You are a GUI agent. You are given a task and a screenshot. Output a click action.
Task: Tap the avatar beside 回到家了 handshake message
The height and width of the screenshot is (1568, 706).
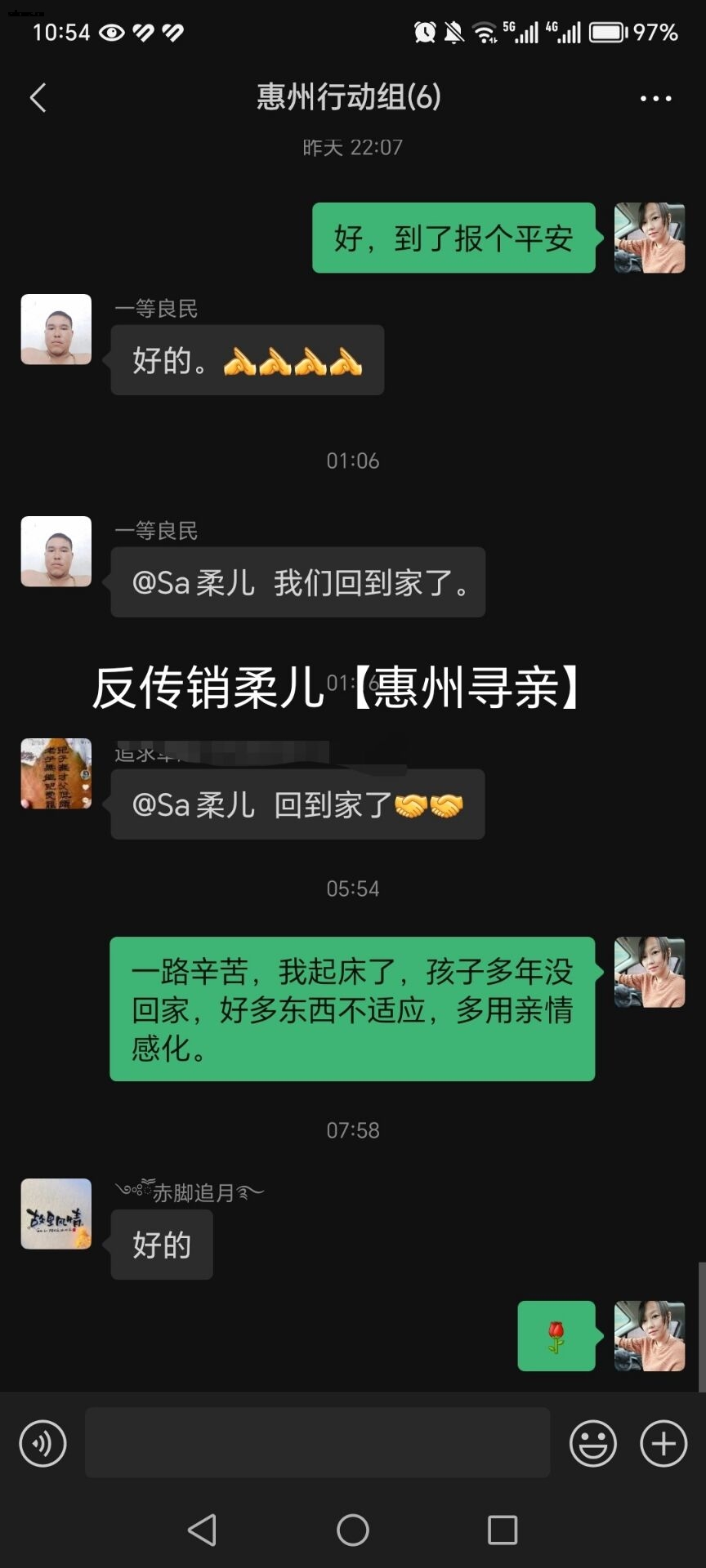point(56,773)
